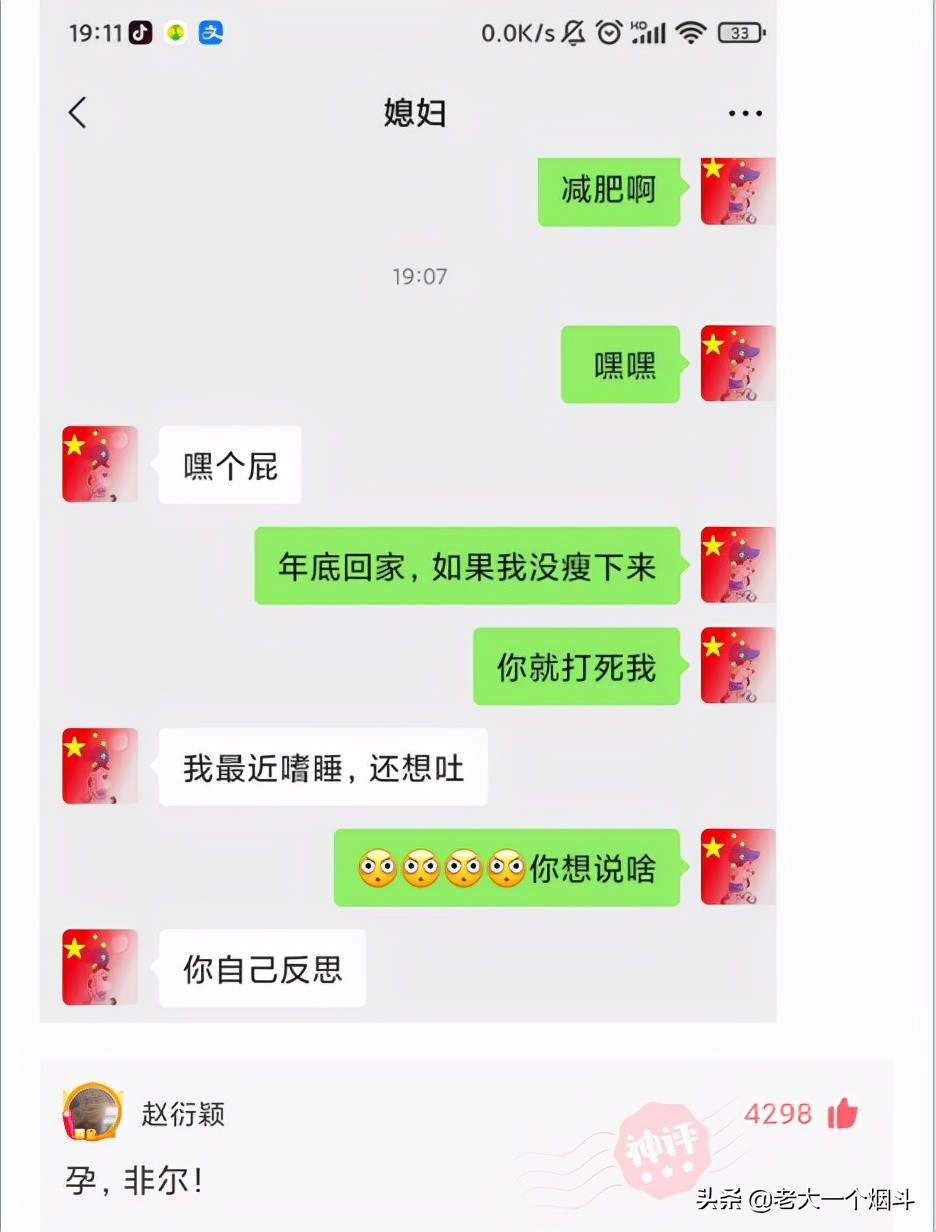Tap the Douyin icon in the status bar
The width and height of the screenshot is (936, 1232).
140,31
